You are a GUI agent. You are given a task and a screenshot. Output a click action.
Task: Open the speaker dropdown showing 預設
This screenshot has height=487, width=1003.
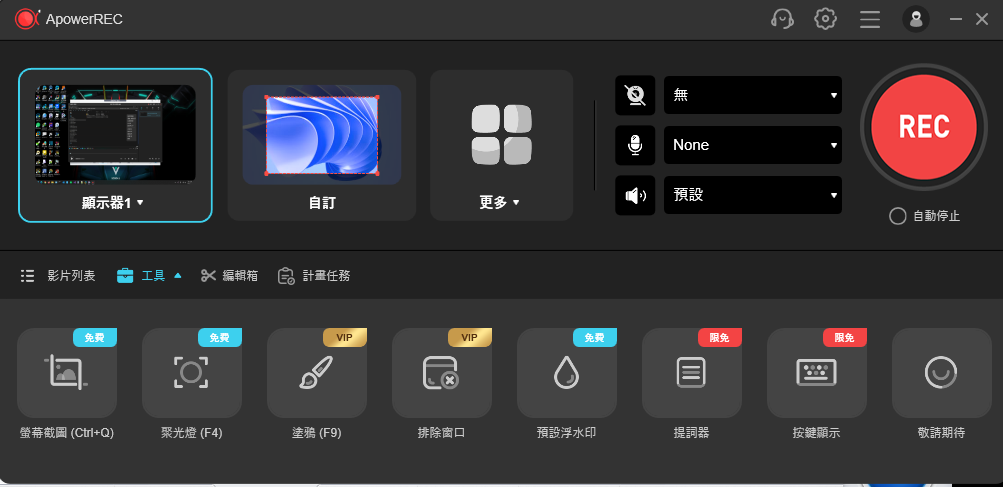click(752, 195)
